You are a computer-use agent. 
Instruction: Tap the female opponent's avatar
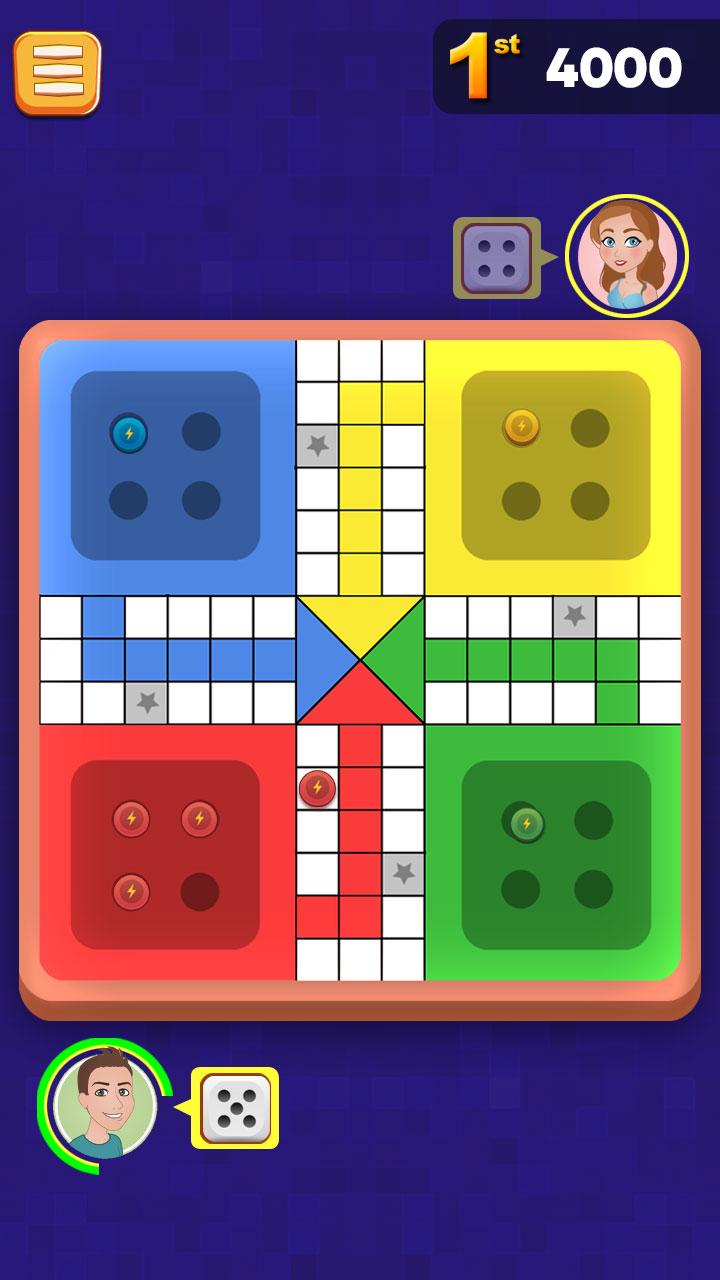627,256
